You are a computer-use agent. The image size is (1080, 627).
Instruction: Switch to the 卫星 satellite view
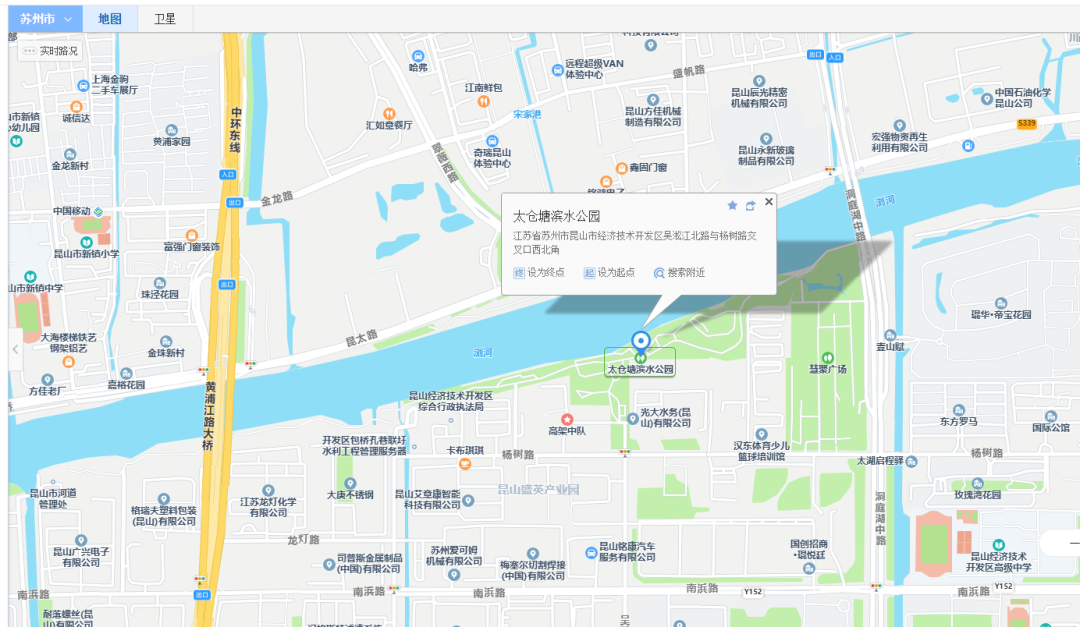click(x=165, y=19)
